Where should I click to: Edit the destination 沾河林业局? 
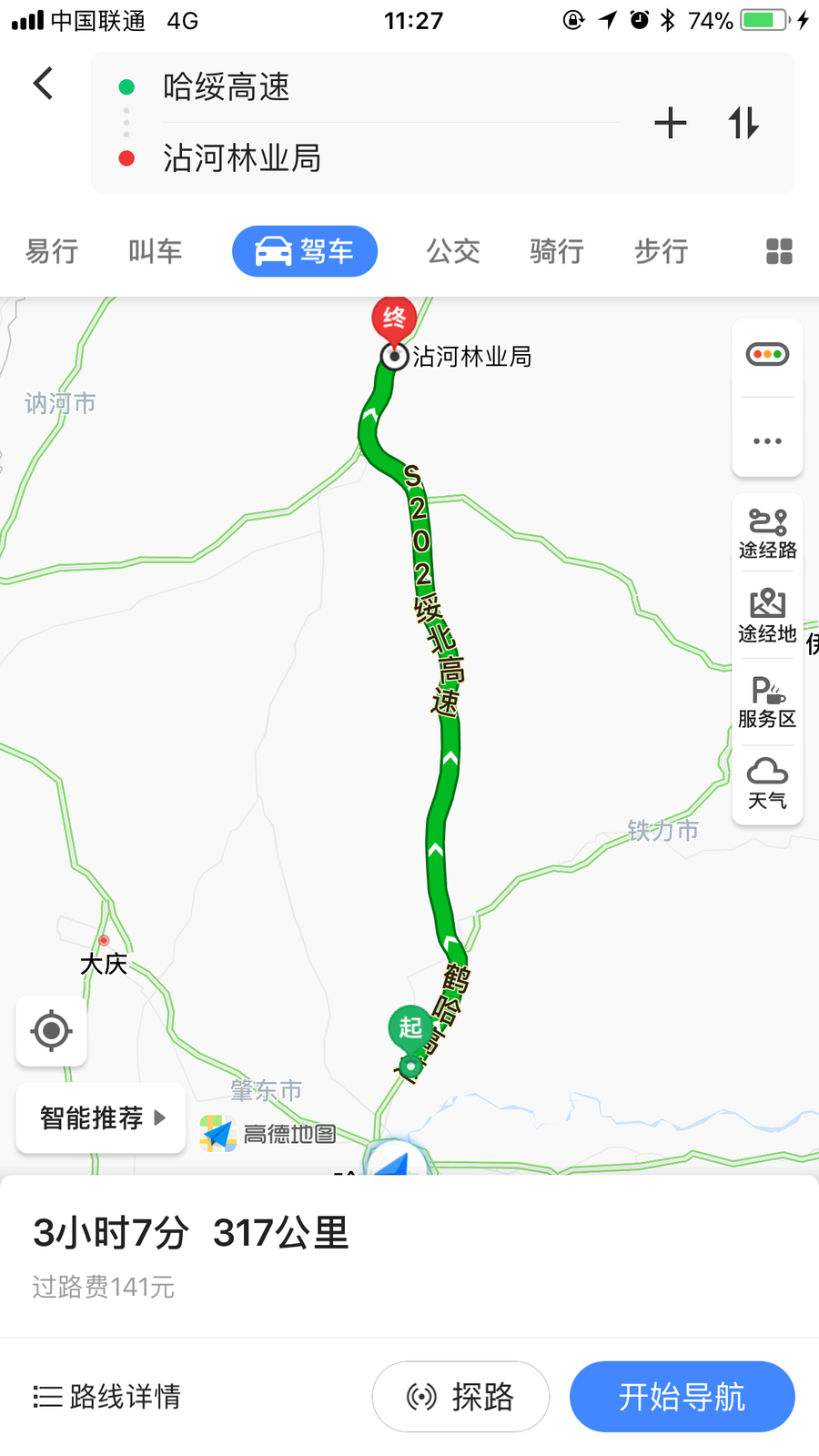(242, 158)
